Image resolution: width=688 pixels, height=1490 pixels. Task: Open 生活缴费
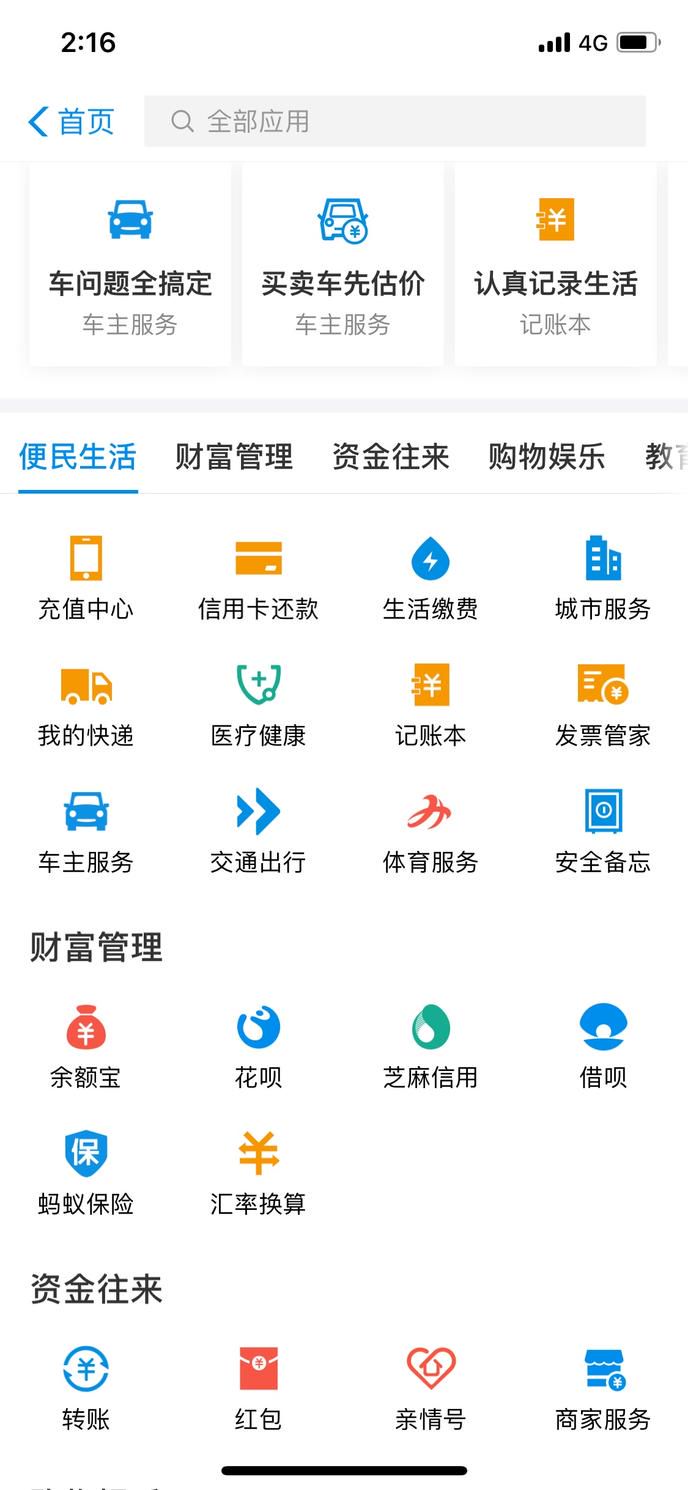pos(430,578)
